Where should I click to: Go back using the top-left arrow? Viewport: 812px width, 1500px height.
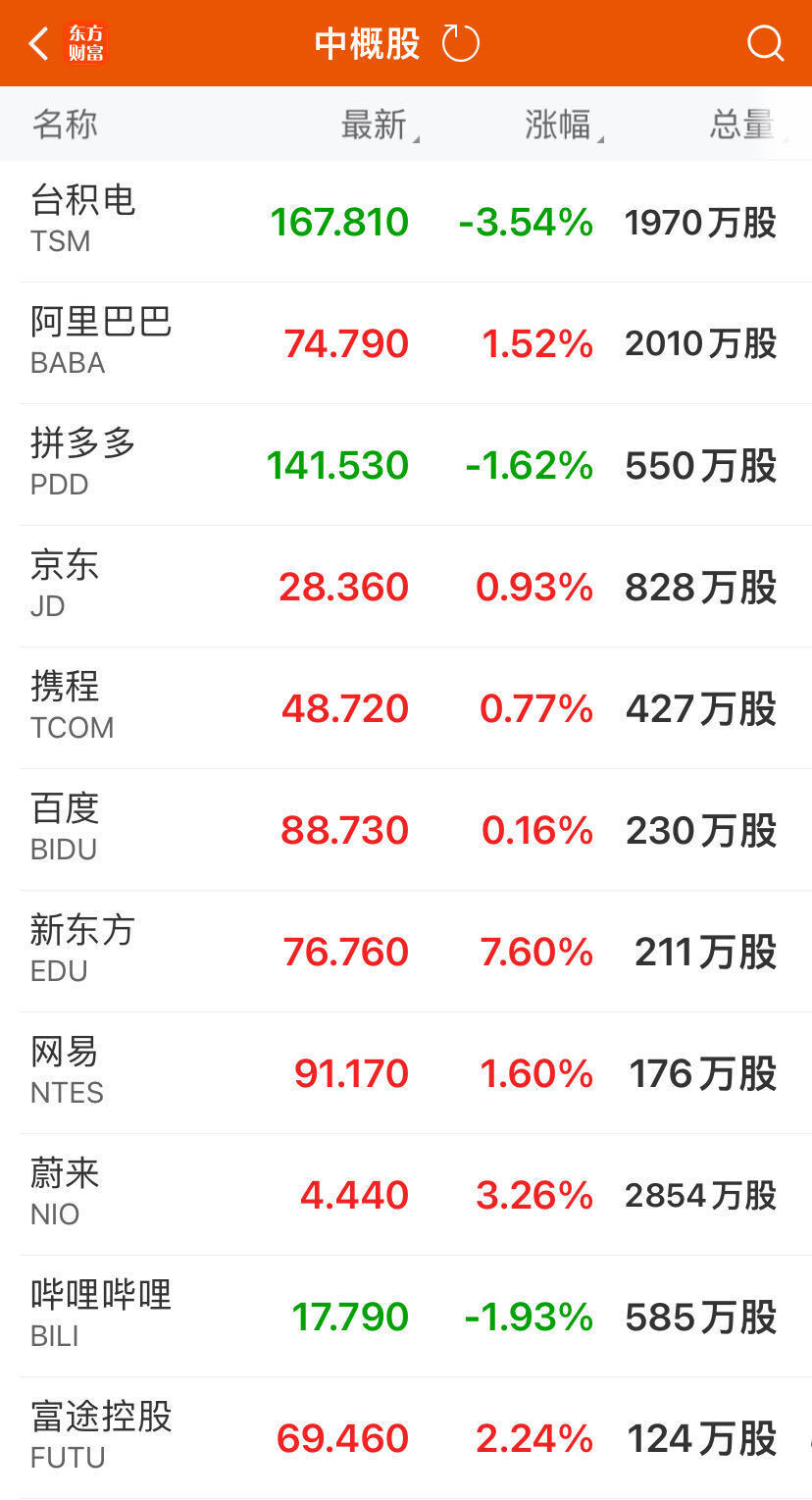pos(39,44)
